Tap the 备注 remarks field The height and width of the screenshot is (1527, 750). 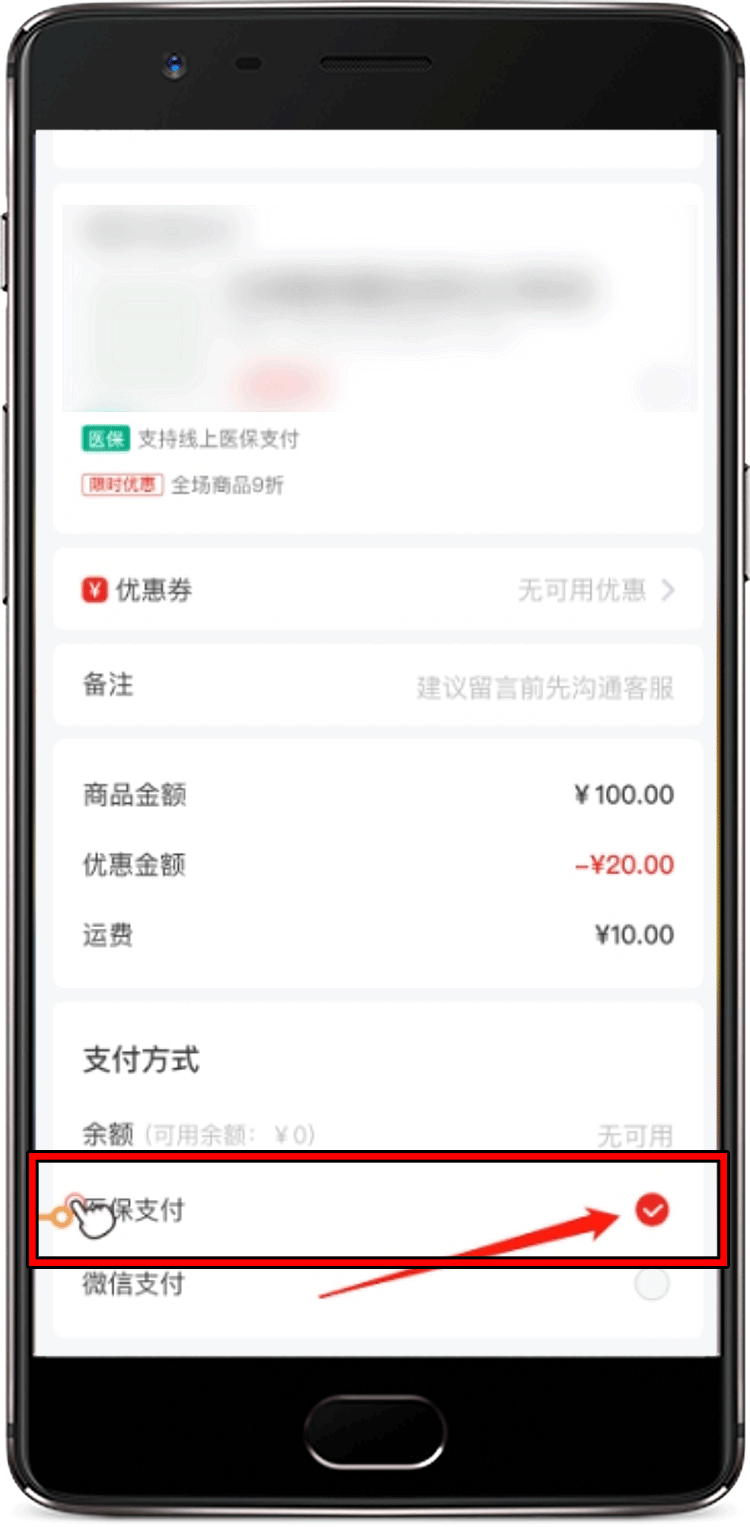tap(377, 686)
